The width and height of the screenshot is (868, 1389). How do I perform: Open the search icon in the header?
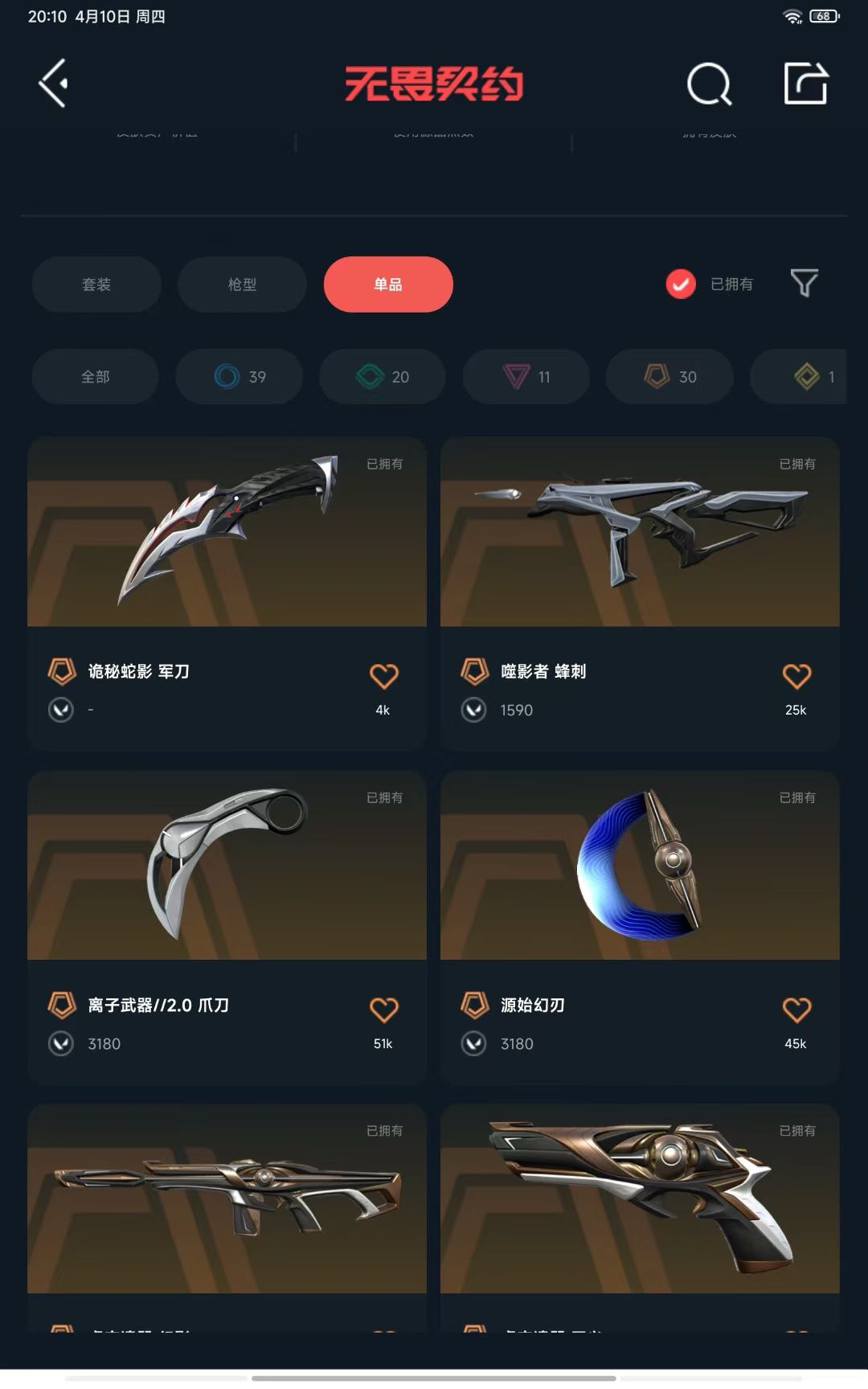click(x=709, y=84)
